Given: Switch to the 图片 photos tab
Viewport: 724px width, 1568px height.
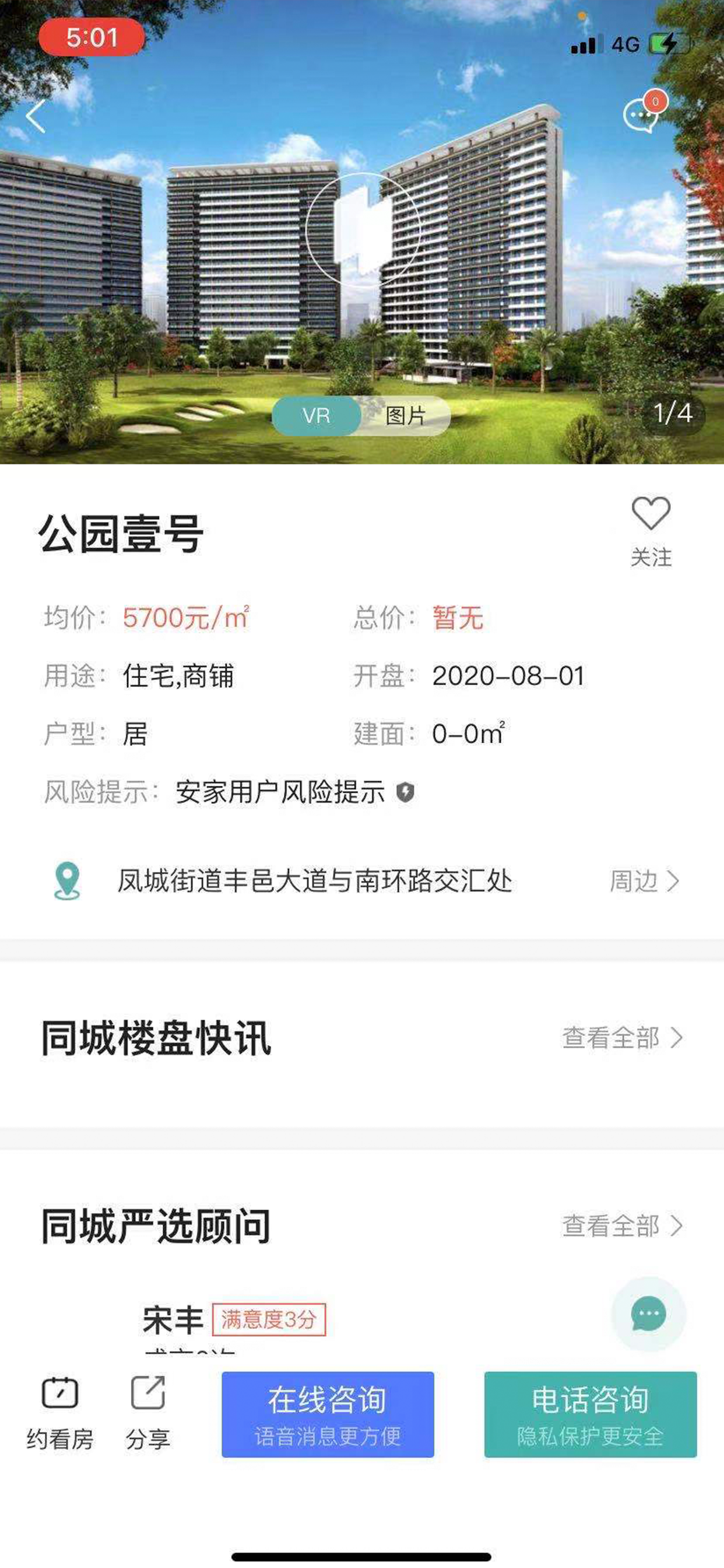Looking at the screenshot, I should [405, 416].
